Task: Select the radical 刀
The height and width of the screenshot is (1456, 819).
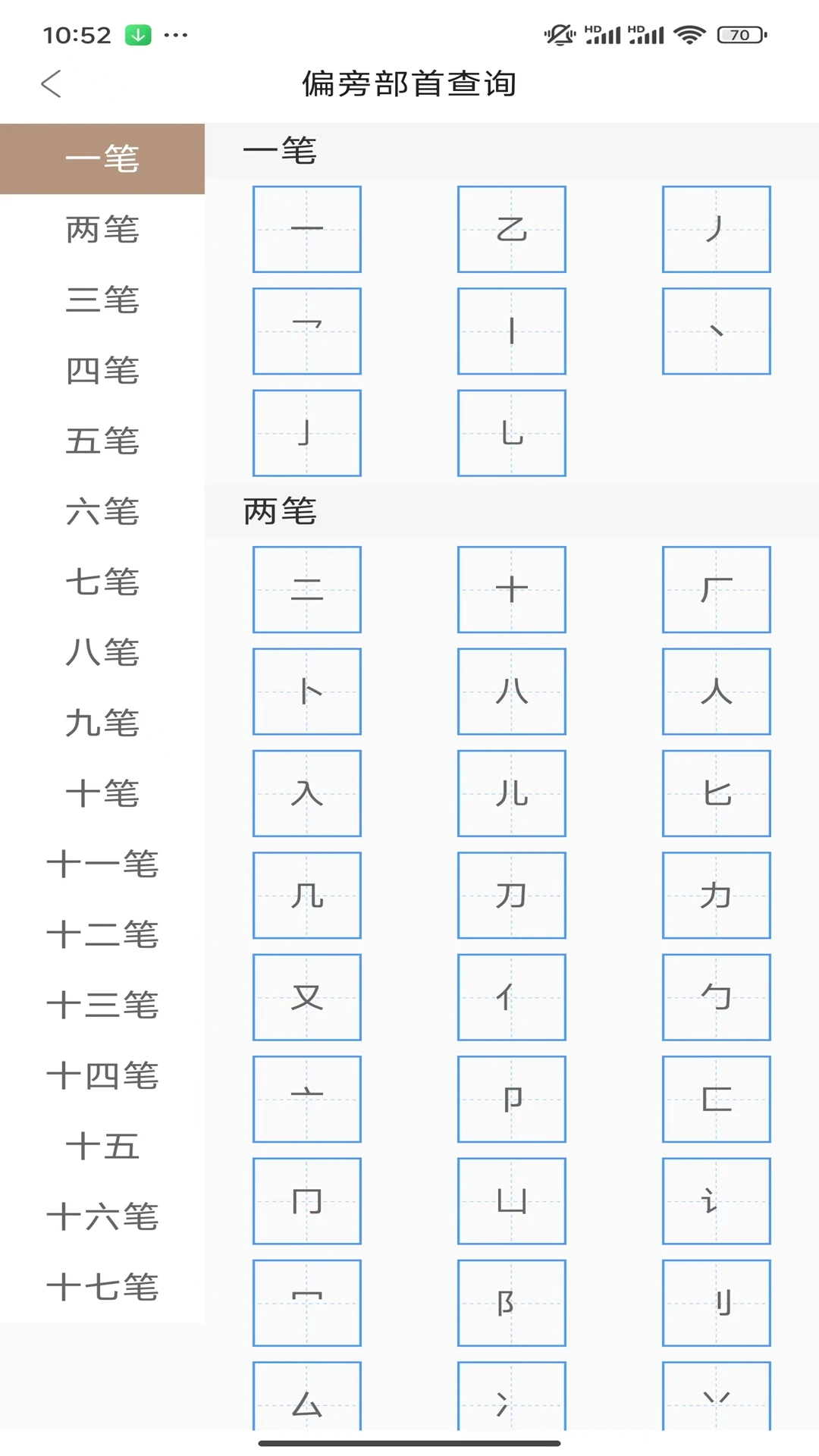Action: (512, 895)
